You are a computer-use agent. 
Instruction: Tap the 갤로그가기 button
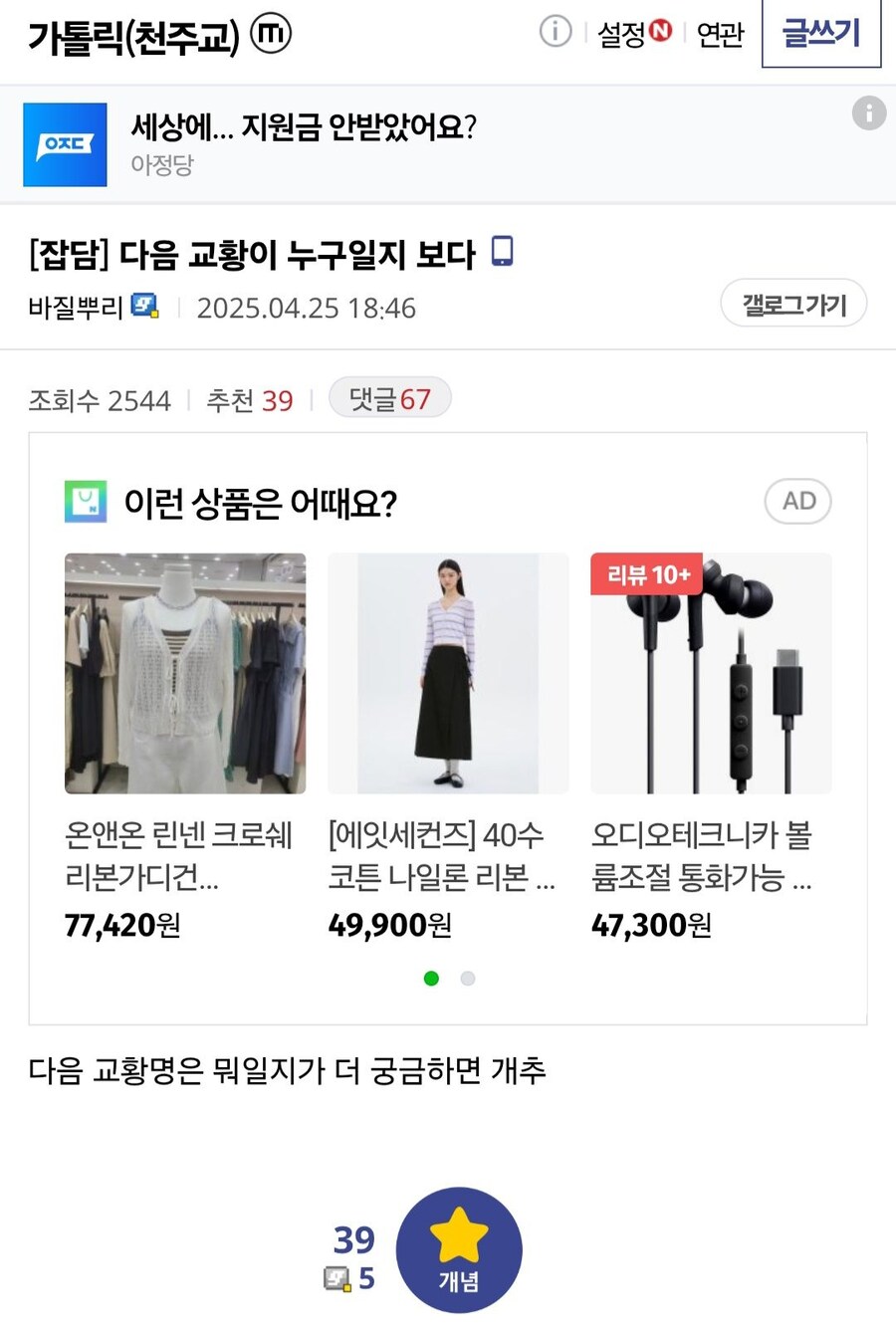point(793,304)
